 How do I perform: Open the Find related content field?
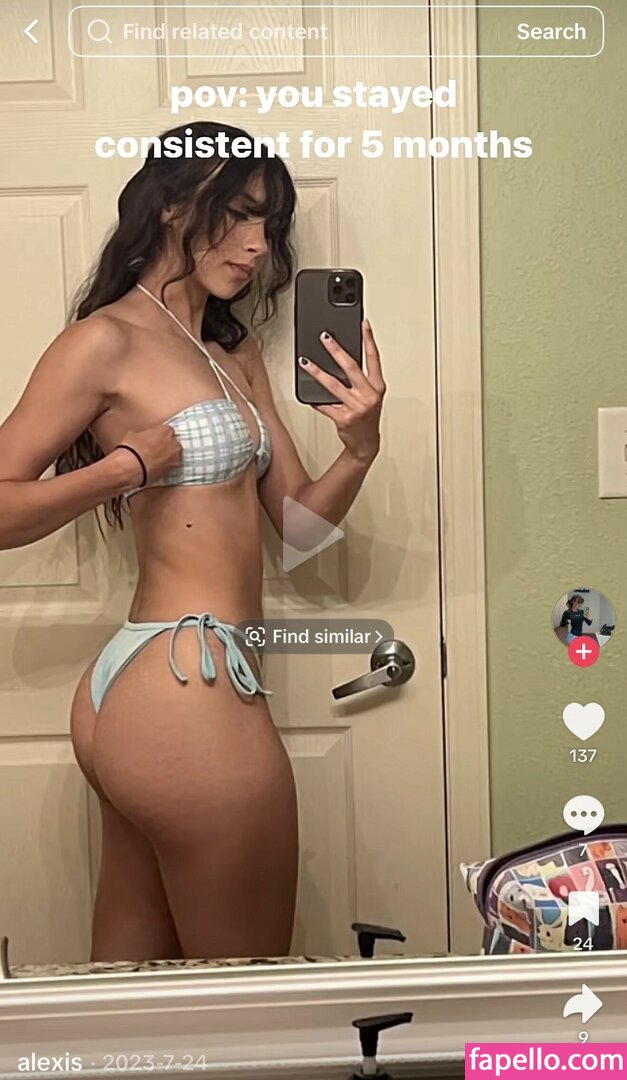tap(290, 32)
